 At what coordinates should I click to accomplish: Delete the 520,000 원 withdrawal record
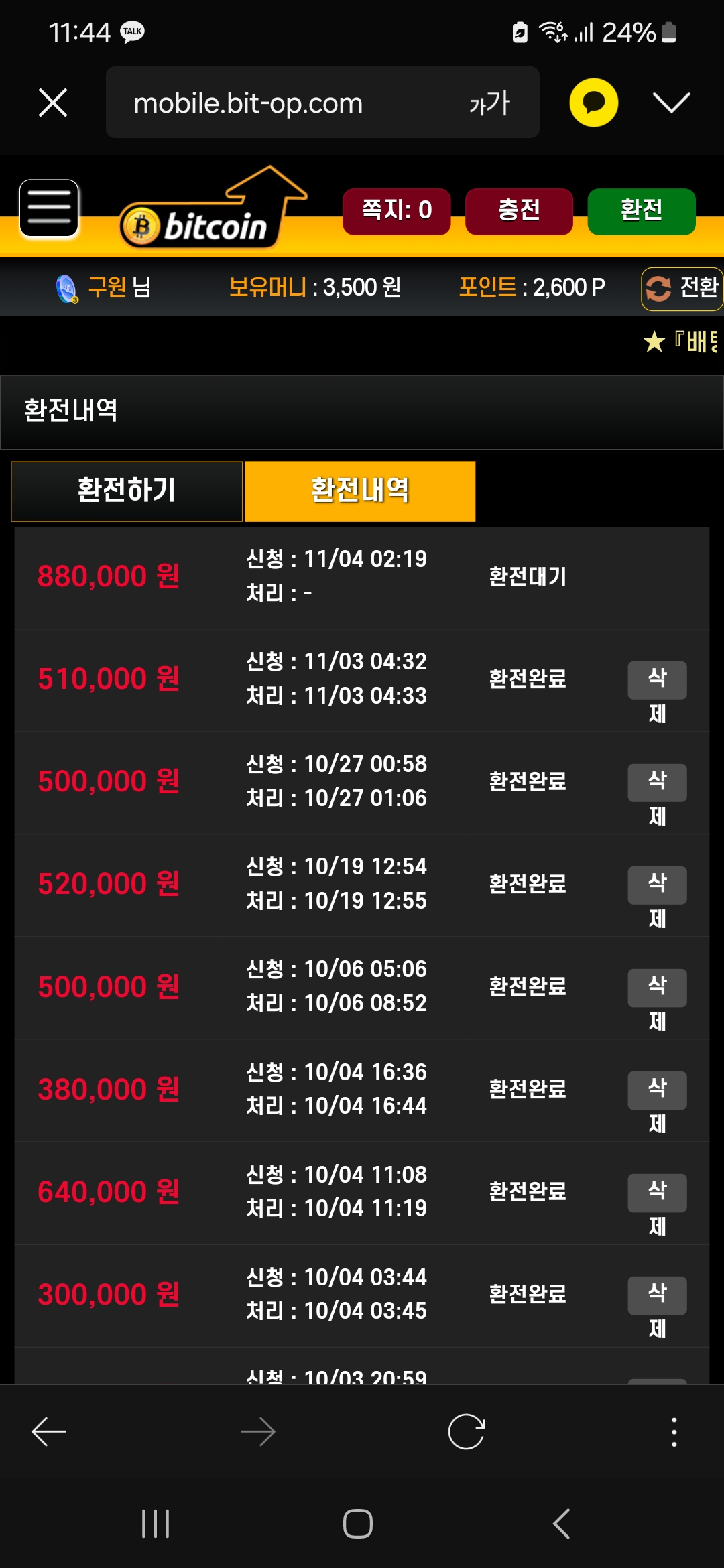[x=657, y=885]
